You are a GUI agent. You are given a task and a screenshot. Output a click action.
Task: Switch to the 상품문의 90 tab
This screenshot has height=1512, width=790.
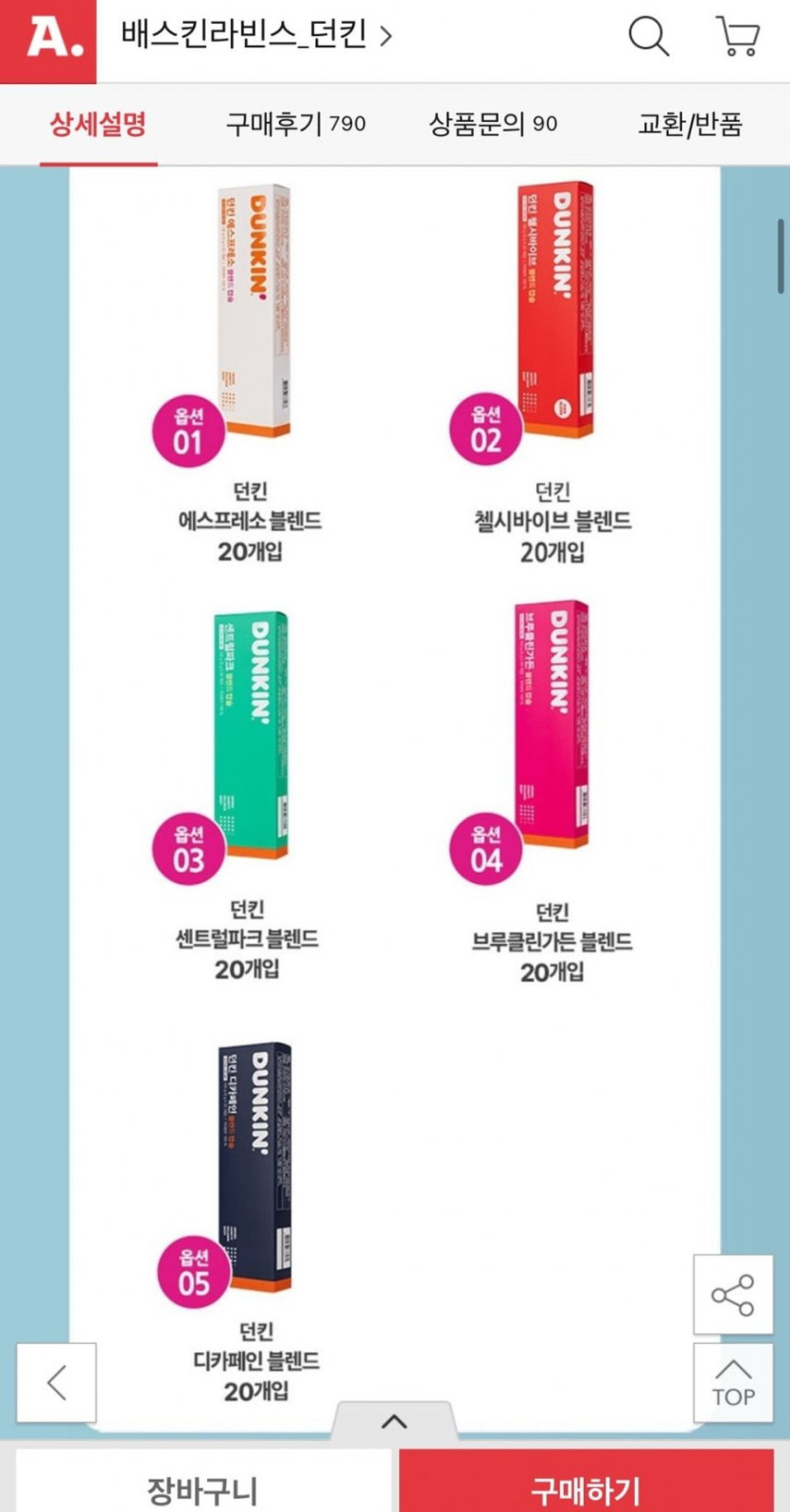pyautogui.click(x=493, y=124)
